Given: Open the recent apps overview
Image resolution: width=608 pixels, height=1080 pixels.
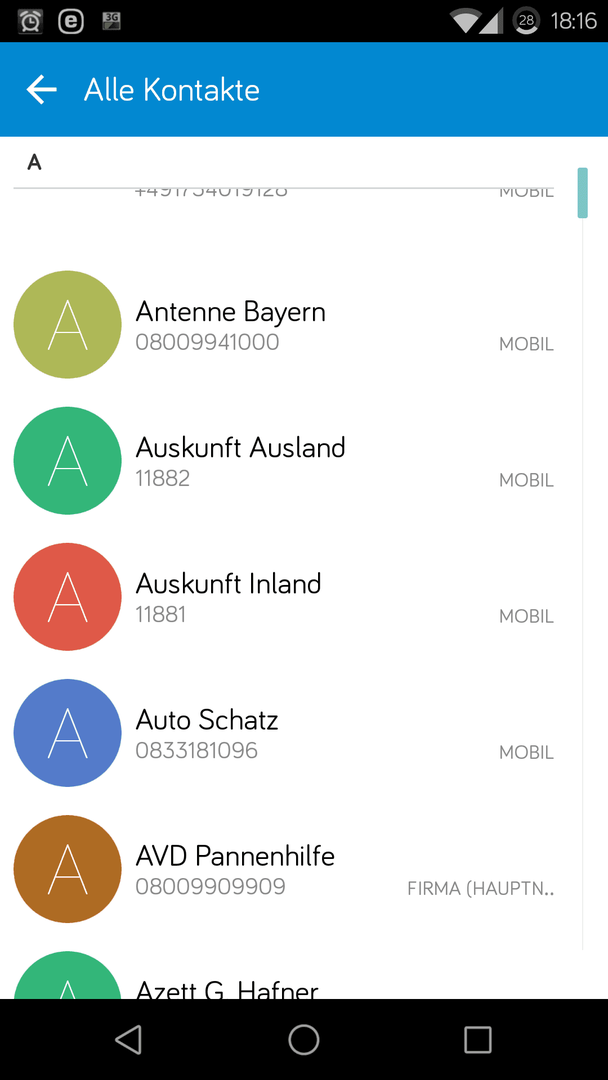Looking at the screenshot, I should point(478,1039).
